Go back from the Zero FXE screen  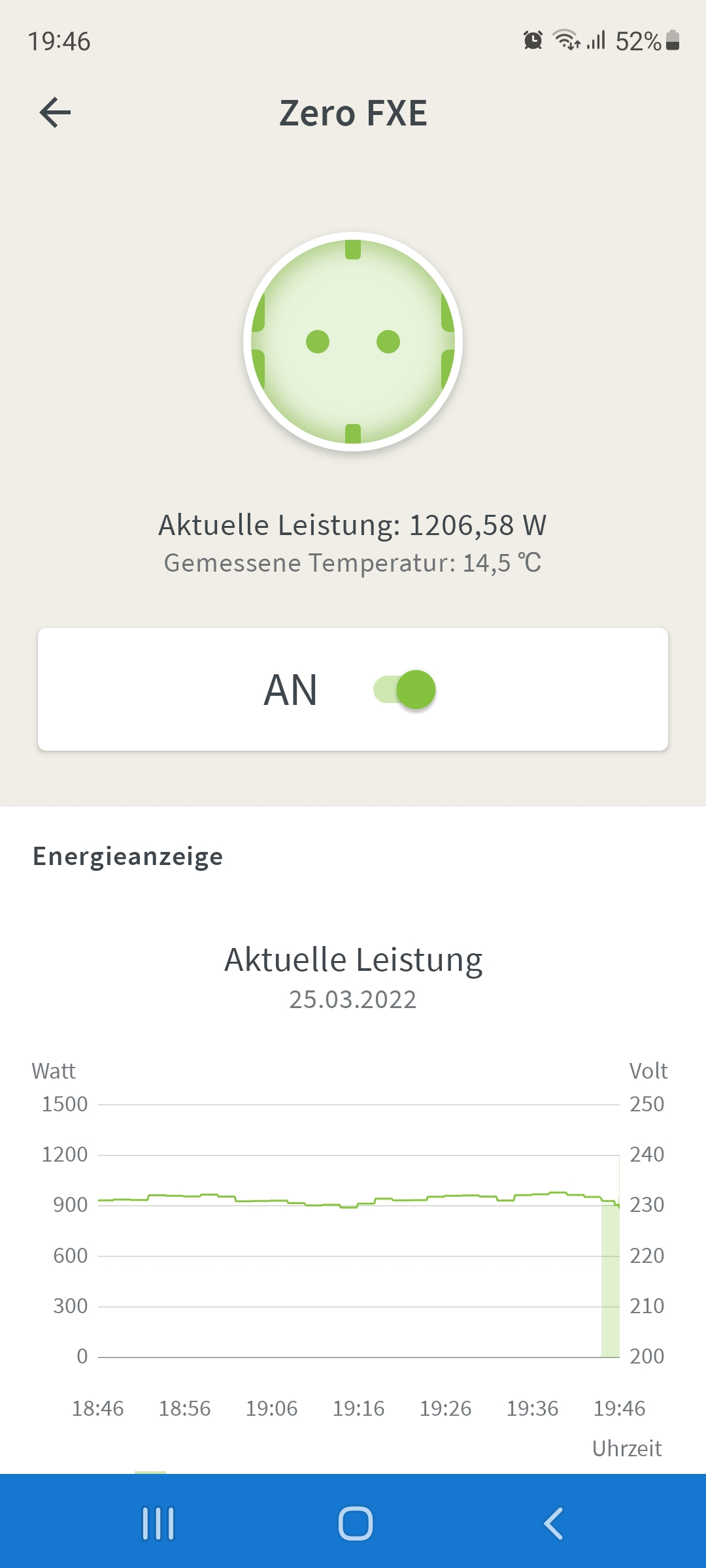pos(55,112)
